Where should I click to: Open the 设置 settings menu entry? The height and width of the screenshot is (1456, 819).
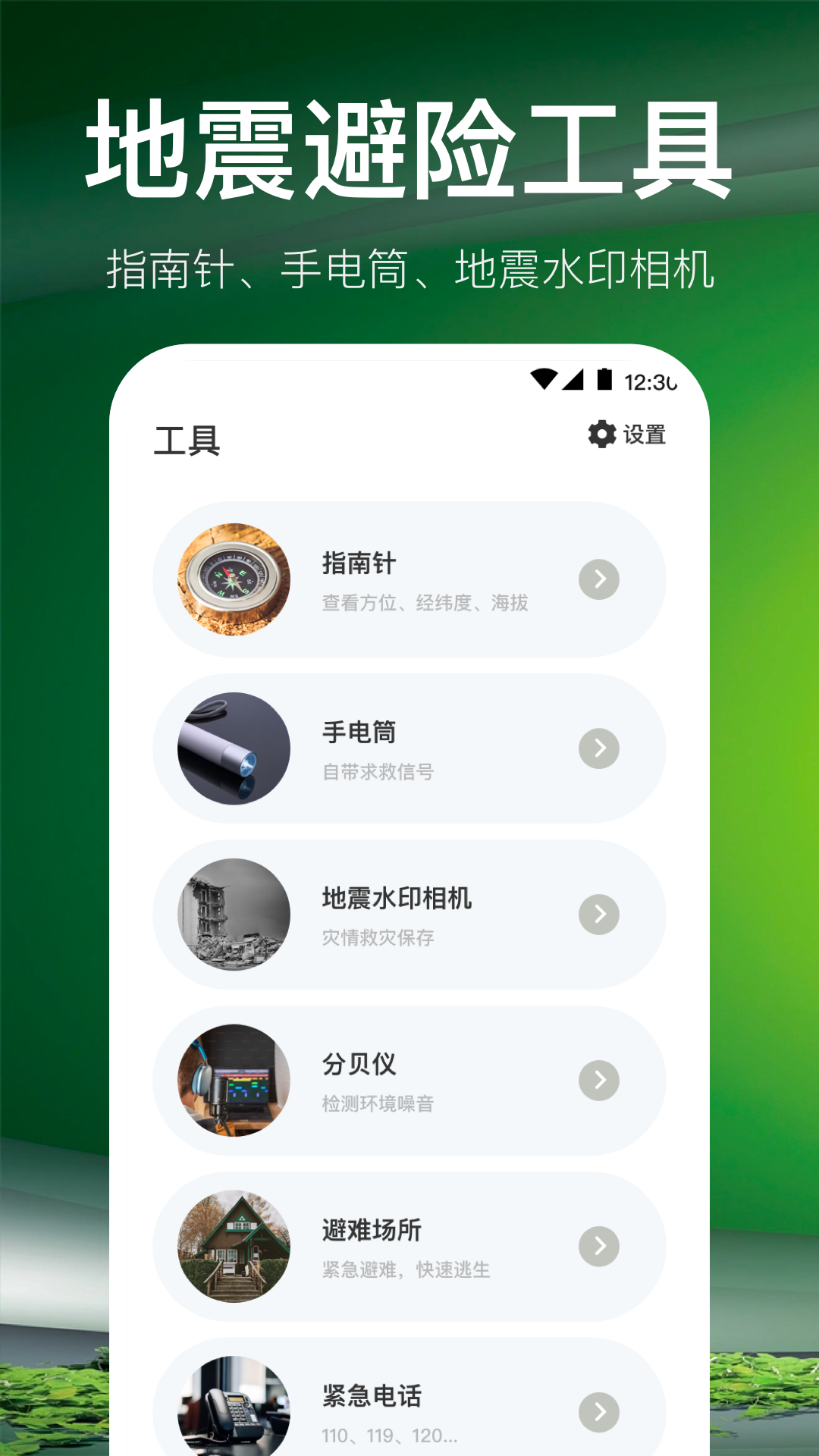pos(645,435)
